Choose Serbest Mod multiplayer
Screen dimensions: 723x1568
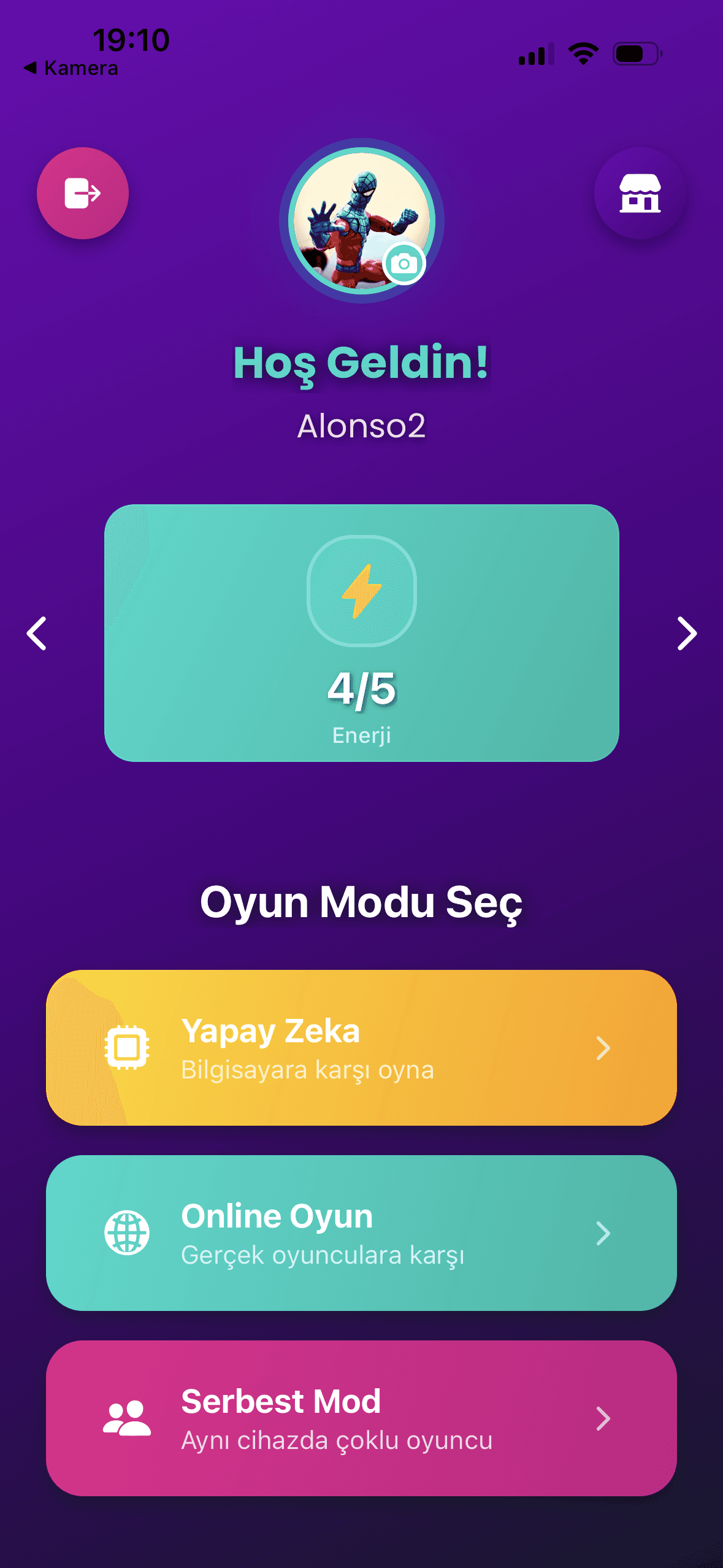(x=361, y=1418)
